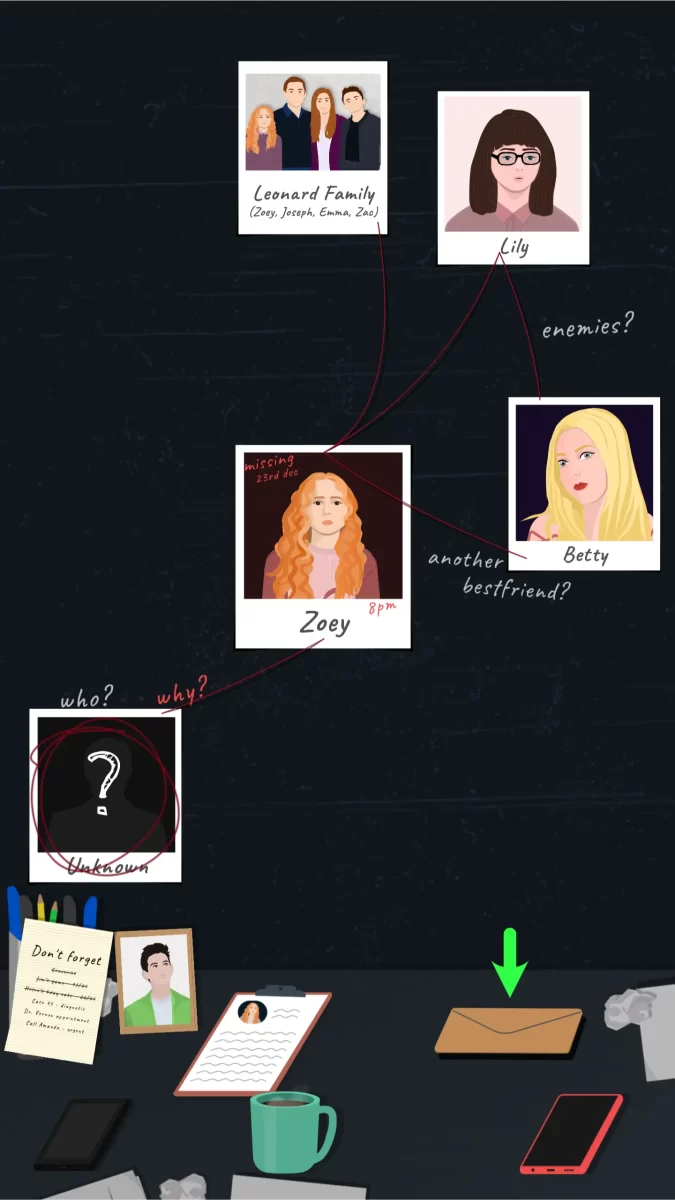Open the brown envelope under the green arrow
Viewport: 675px width, 1200px height.
click(x=509, y=1031)
